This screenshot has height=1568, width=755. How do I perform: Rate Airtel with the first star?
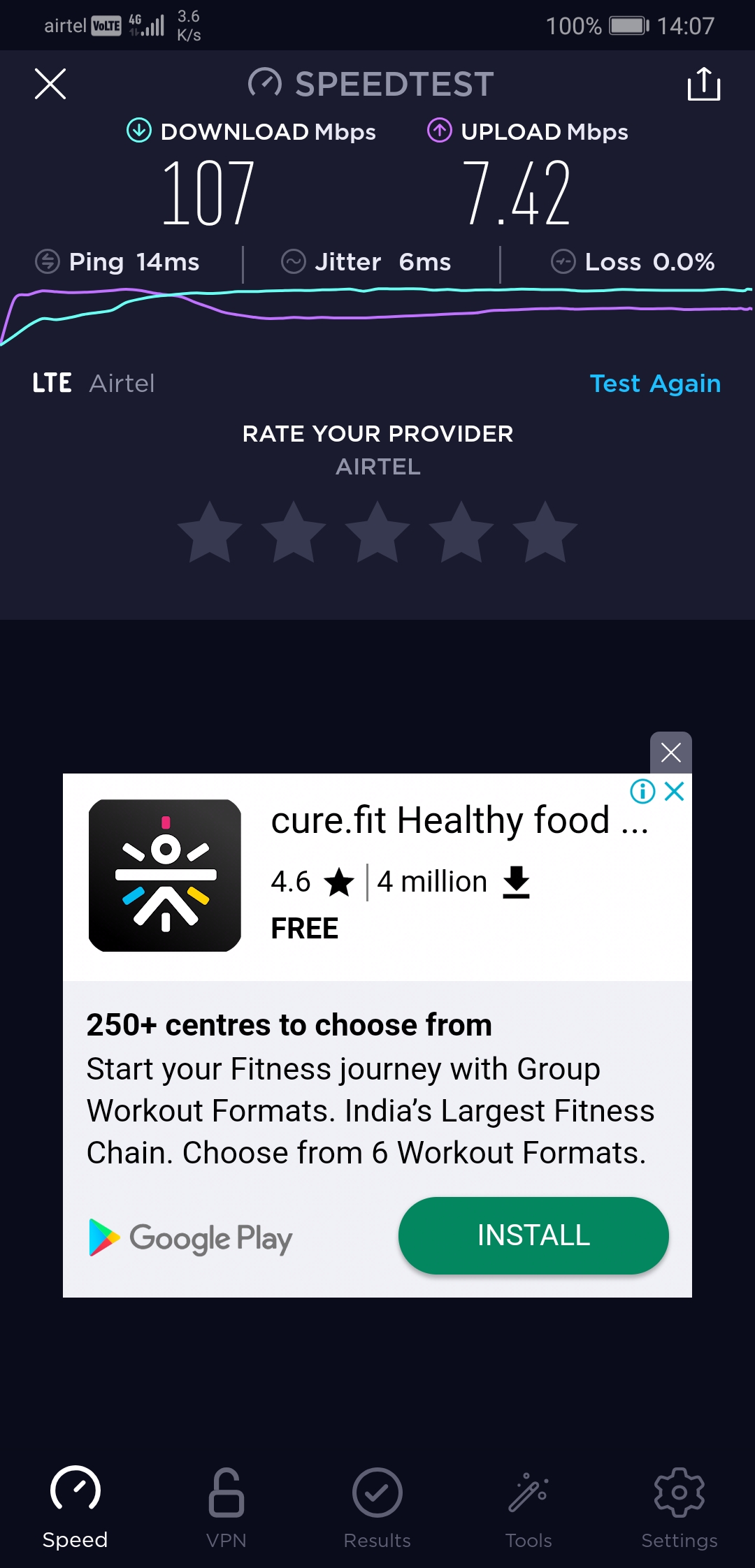tap(210, 532)
